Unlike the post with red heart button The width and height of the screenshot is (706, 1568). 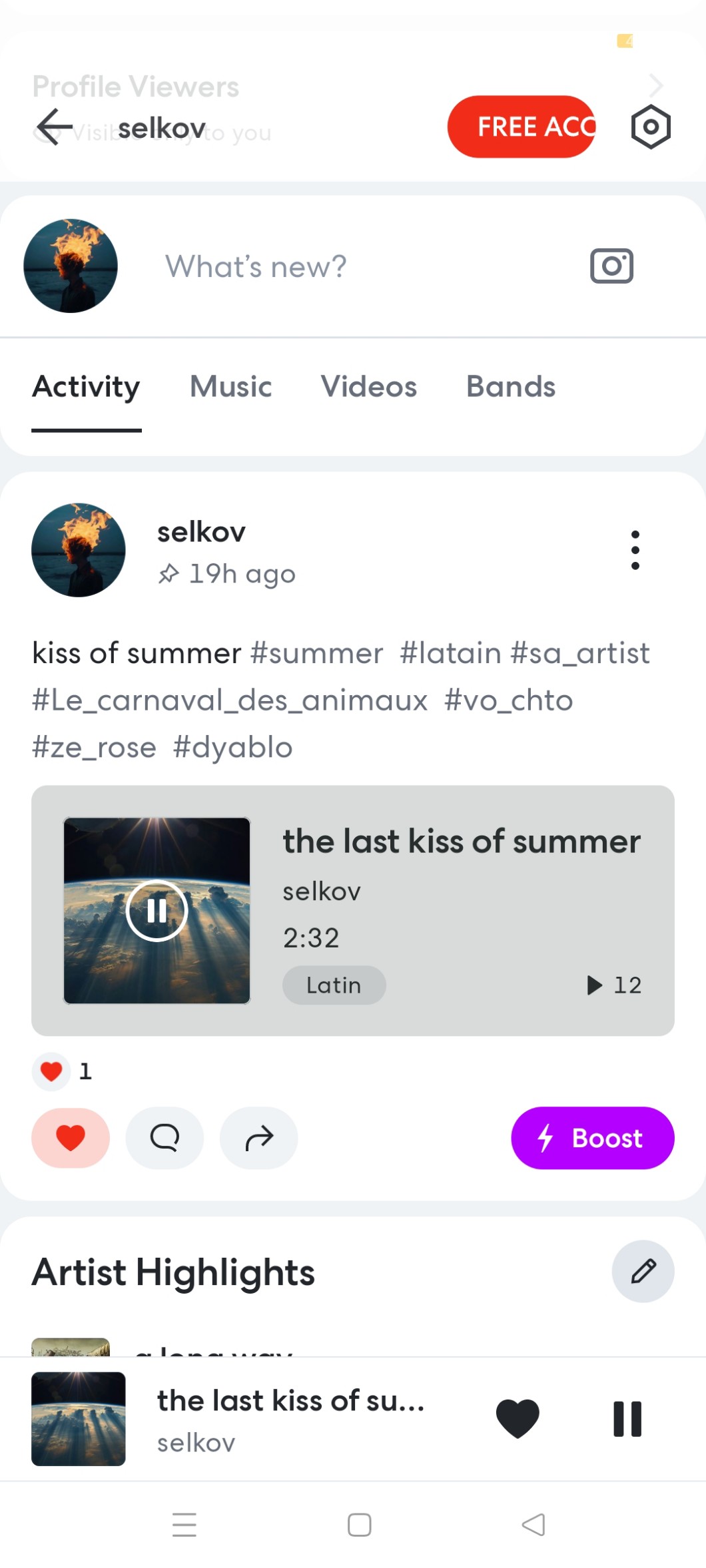(x=71, y=1138)
